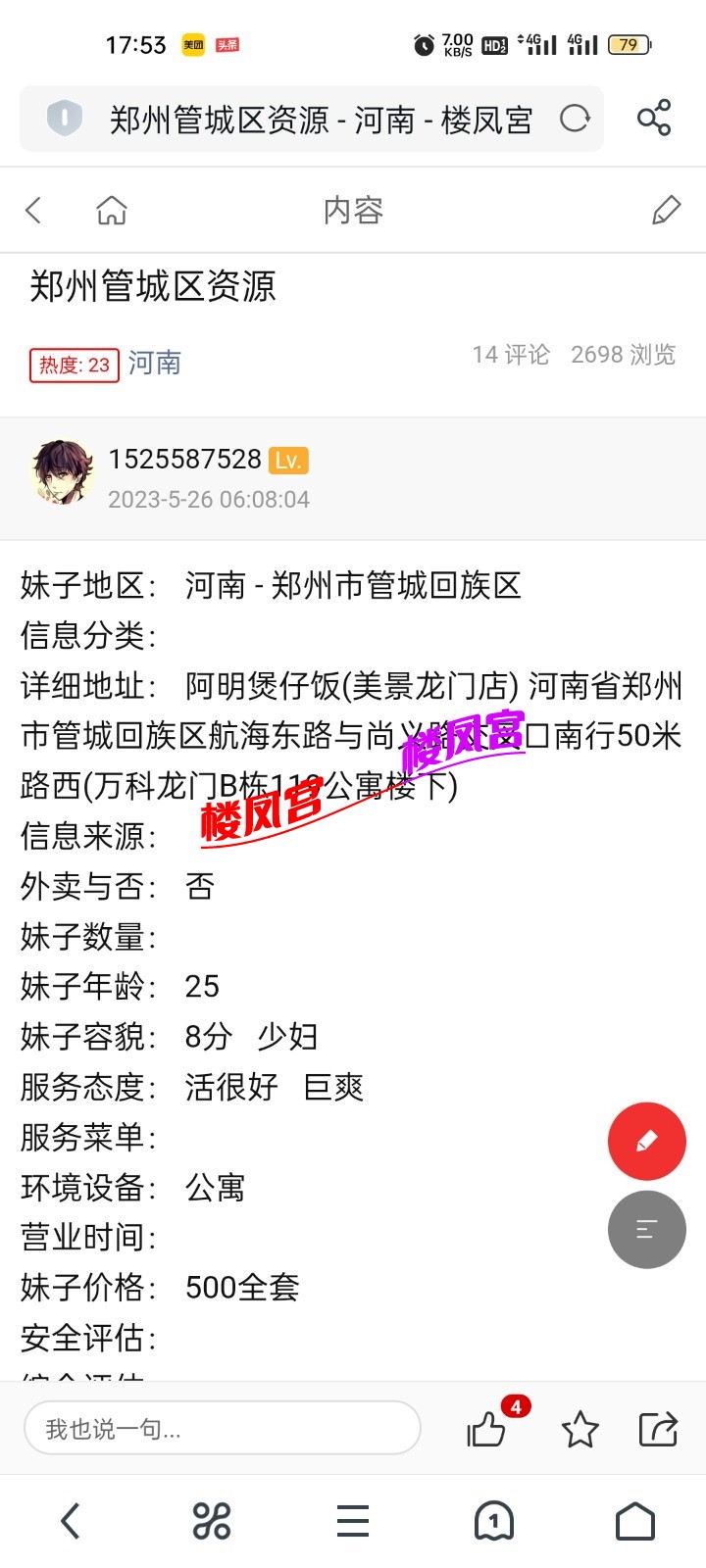Check the battery indicator showing 79
Viewport: 706px width, 1568px height.
(629, 44)
